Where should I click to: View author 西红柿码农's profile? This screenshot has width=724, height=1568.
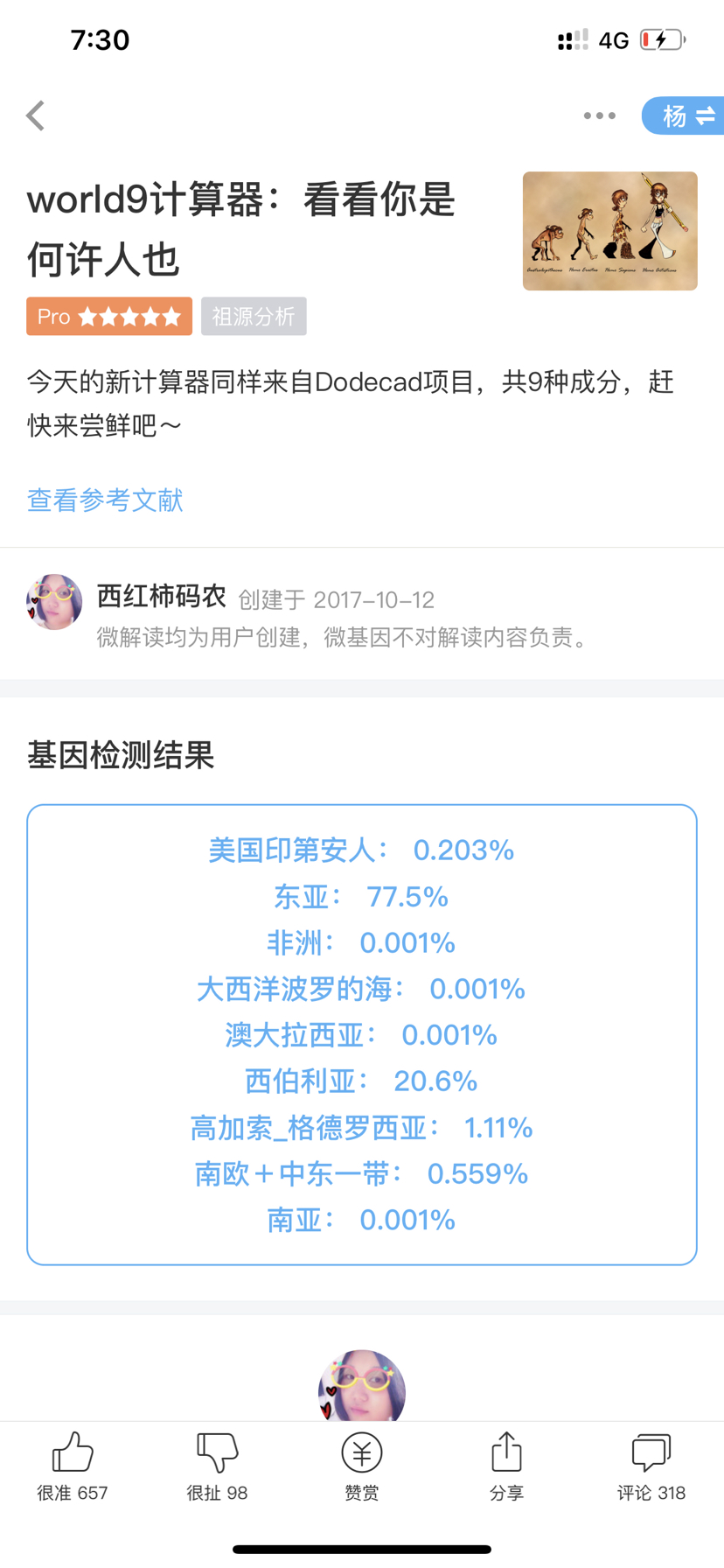pyautogui.click(x=161, y=597)
